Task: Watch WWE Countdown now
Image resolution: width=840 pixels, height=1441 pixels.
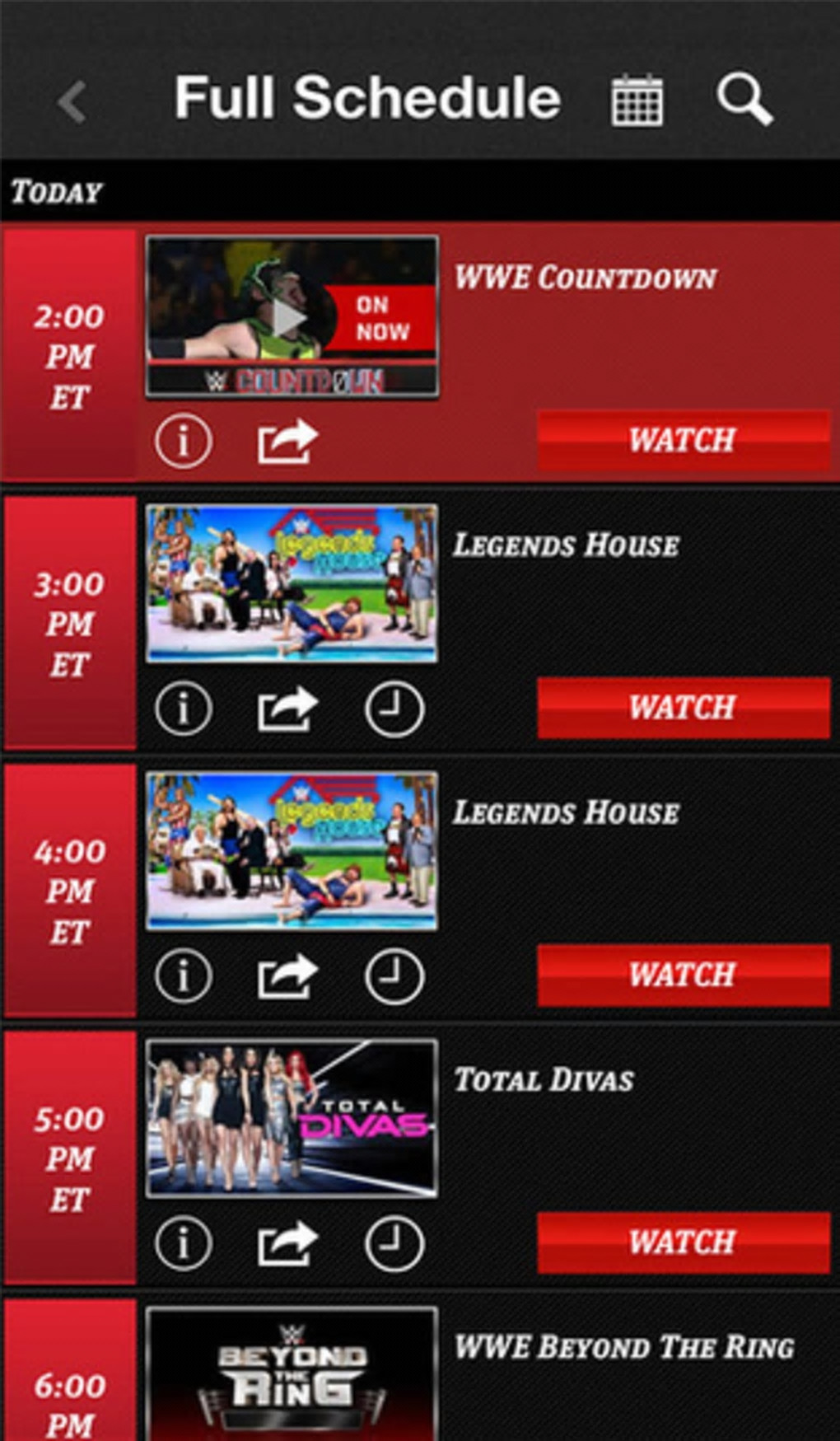Action: tap(682, 440)
